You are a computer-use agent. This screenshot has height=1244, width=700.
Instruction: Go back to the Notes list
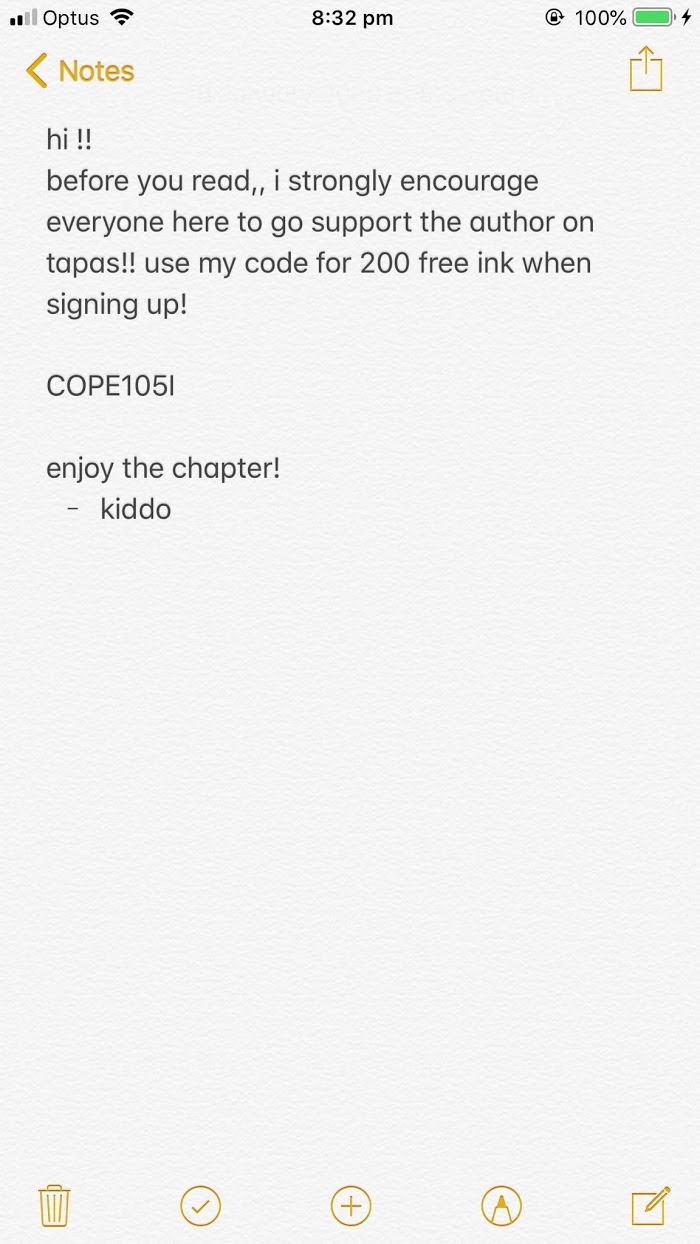click(x=80, y=71)
